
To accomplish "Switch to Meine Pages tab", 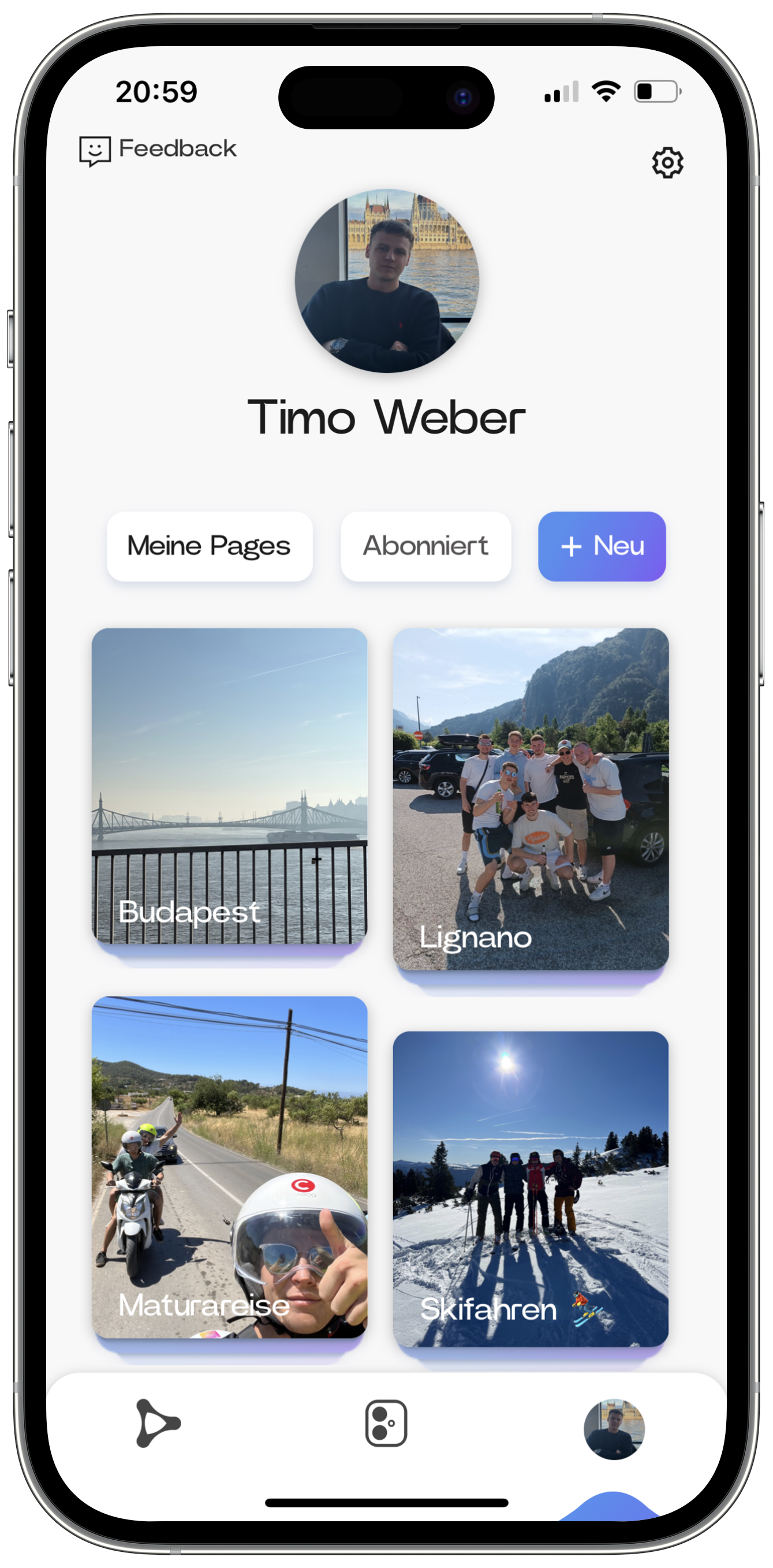I will click(x=210, y=546).
